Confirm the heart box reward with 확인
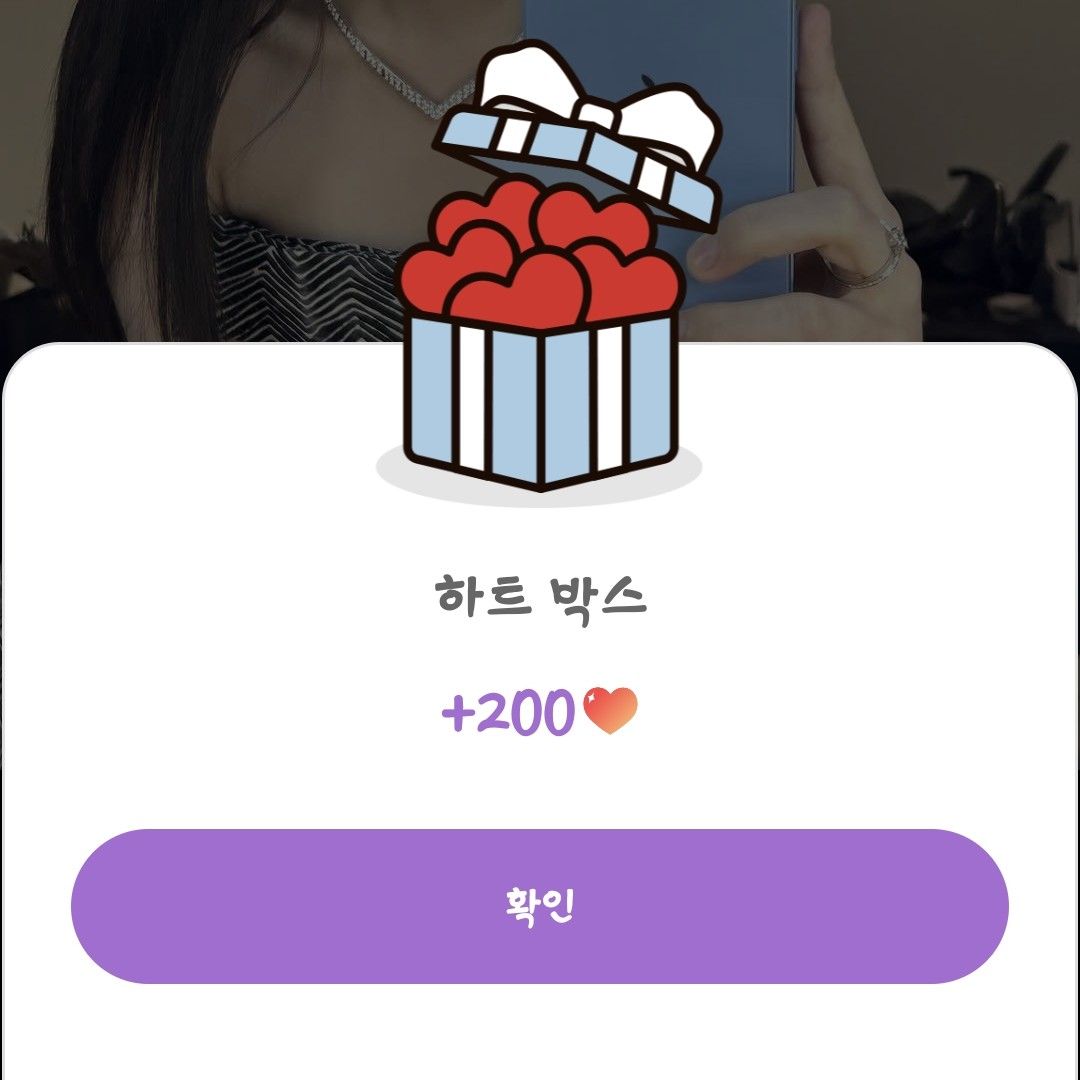This screenshot has width=1080, height=1080. pyautogui.click(x=539, y=906)
